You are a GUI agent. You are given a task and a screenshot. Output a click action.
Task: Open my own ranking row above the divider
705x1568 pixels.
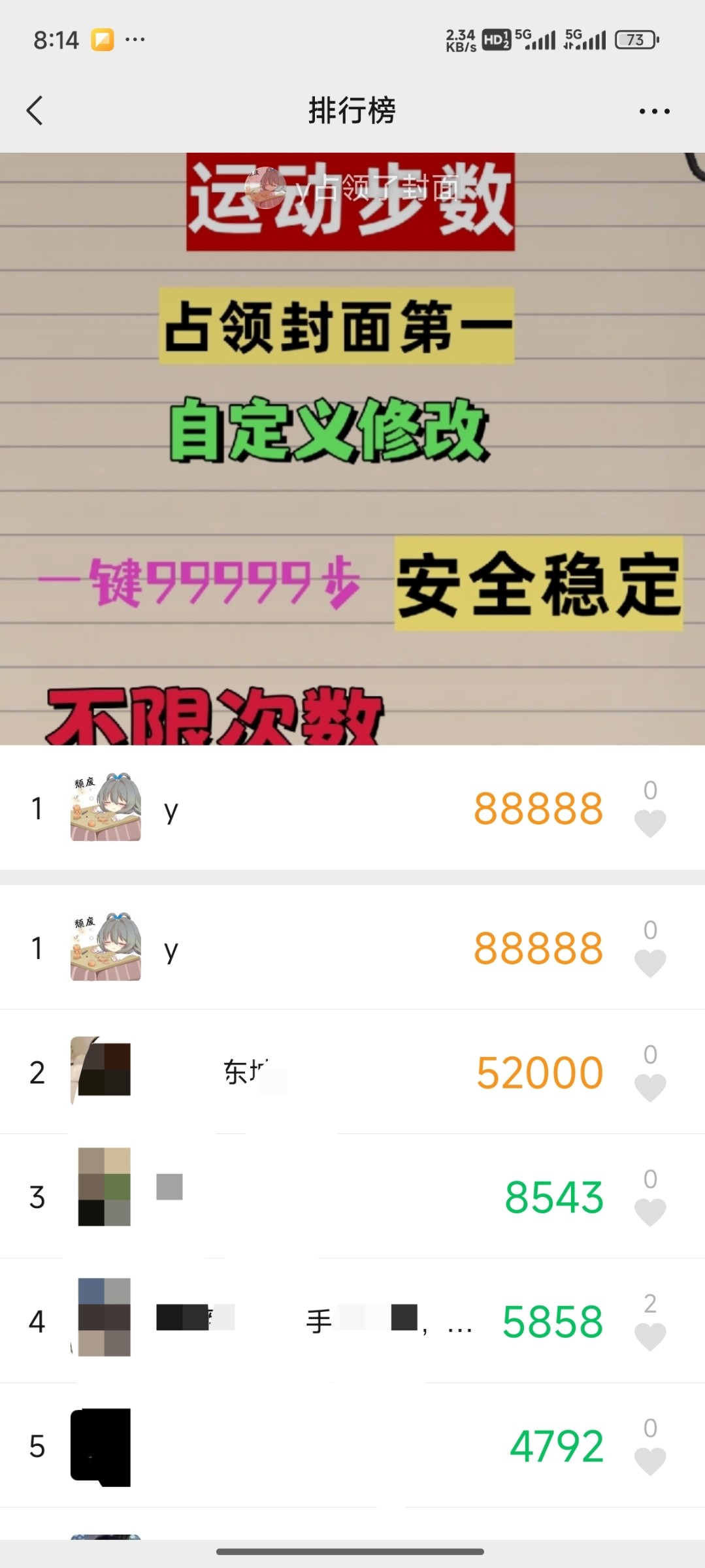(x=314, y=808)
